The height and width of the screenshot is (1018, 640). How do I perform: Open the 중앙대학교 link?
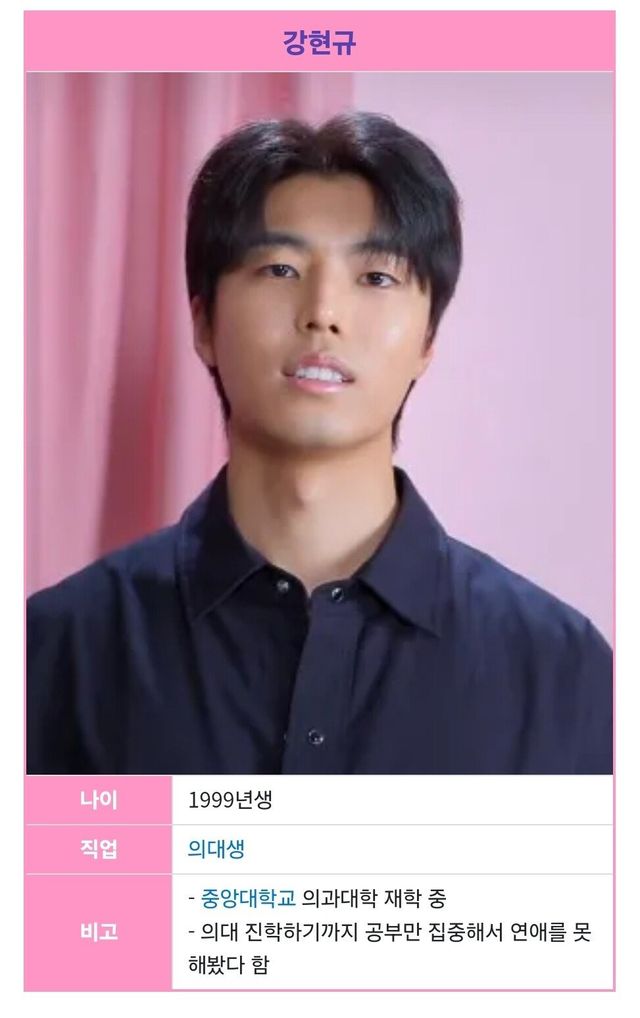point(249,898)
